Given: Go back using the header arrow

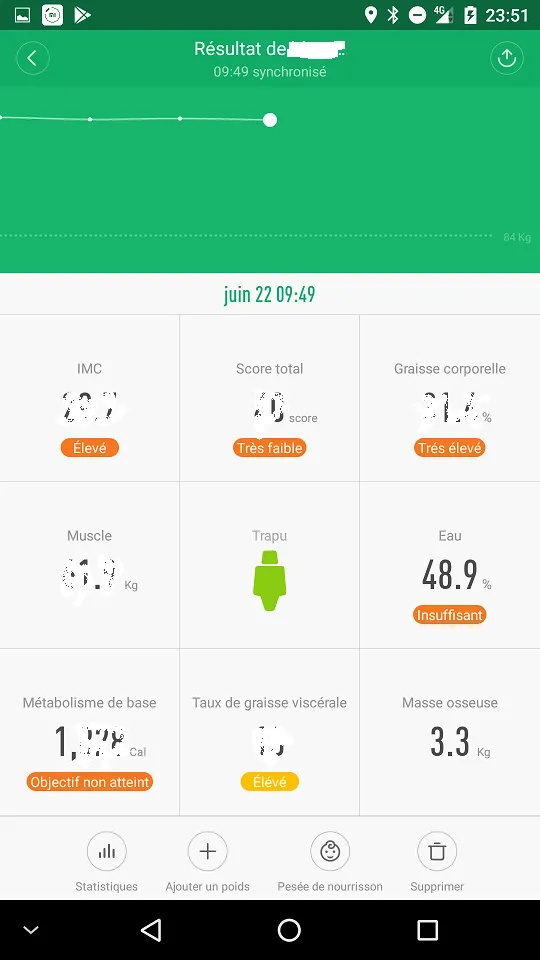Looking at the screenshot, I should point(32,58).
